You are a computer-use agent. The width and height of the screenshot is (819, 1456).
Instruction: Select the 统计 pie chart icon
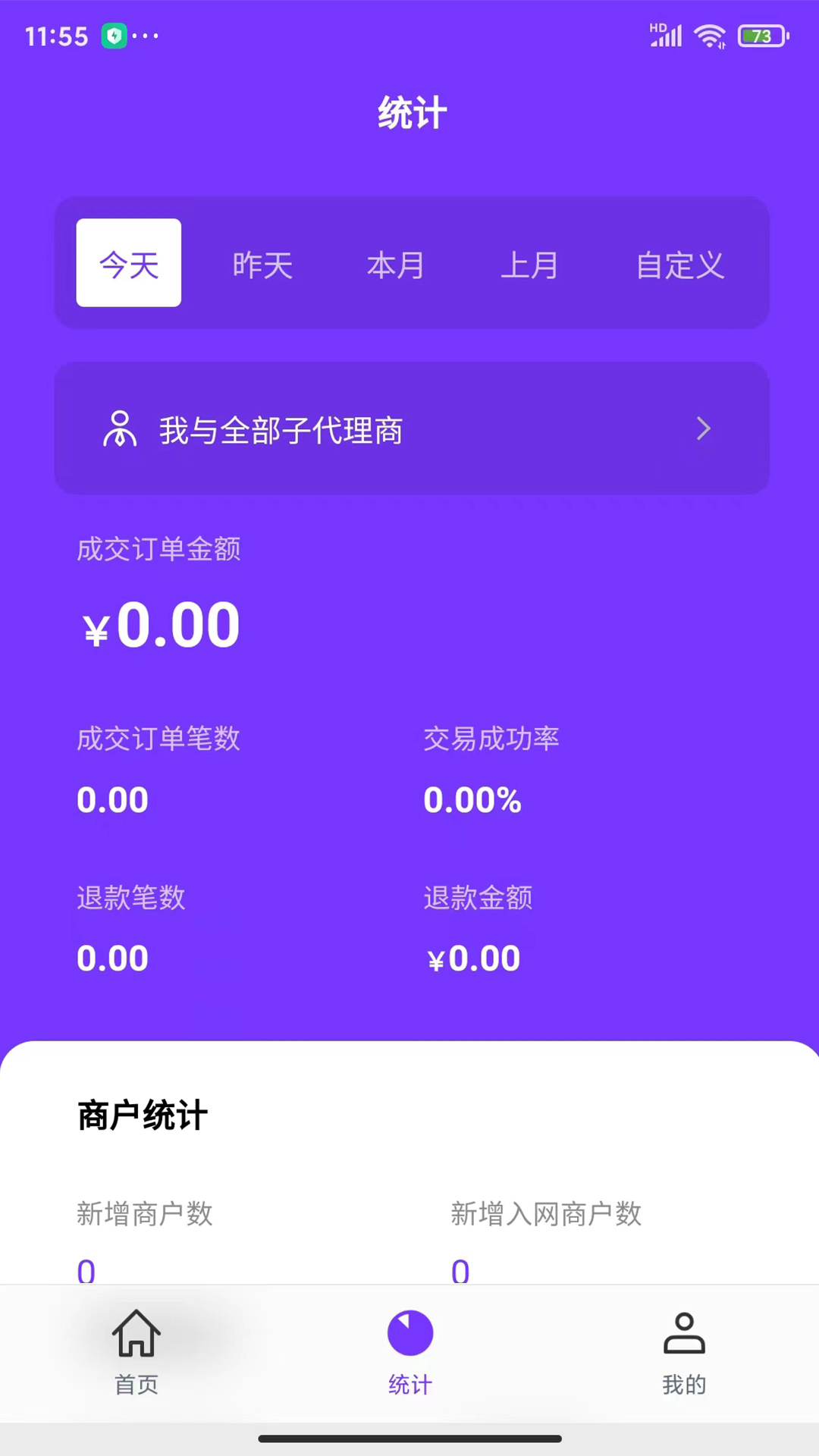pyautogui.click(x=409, y=1333)
